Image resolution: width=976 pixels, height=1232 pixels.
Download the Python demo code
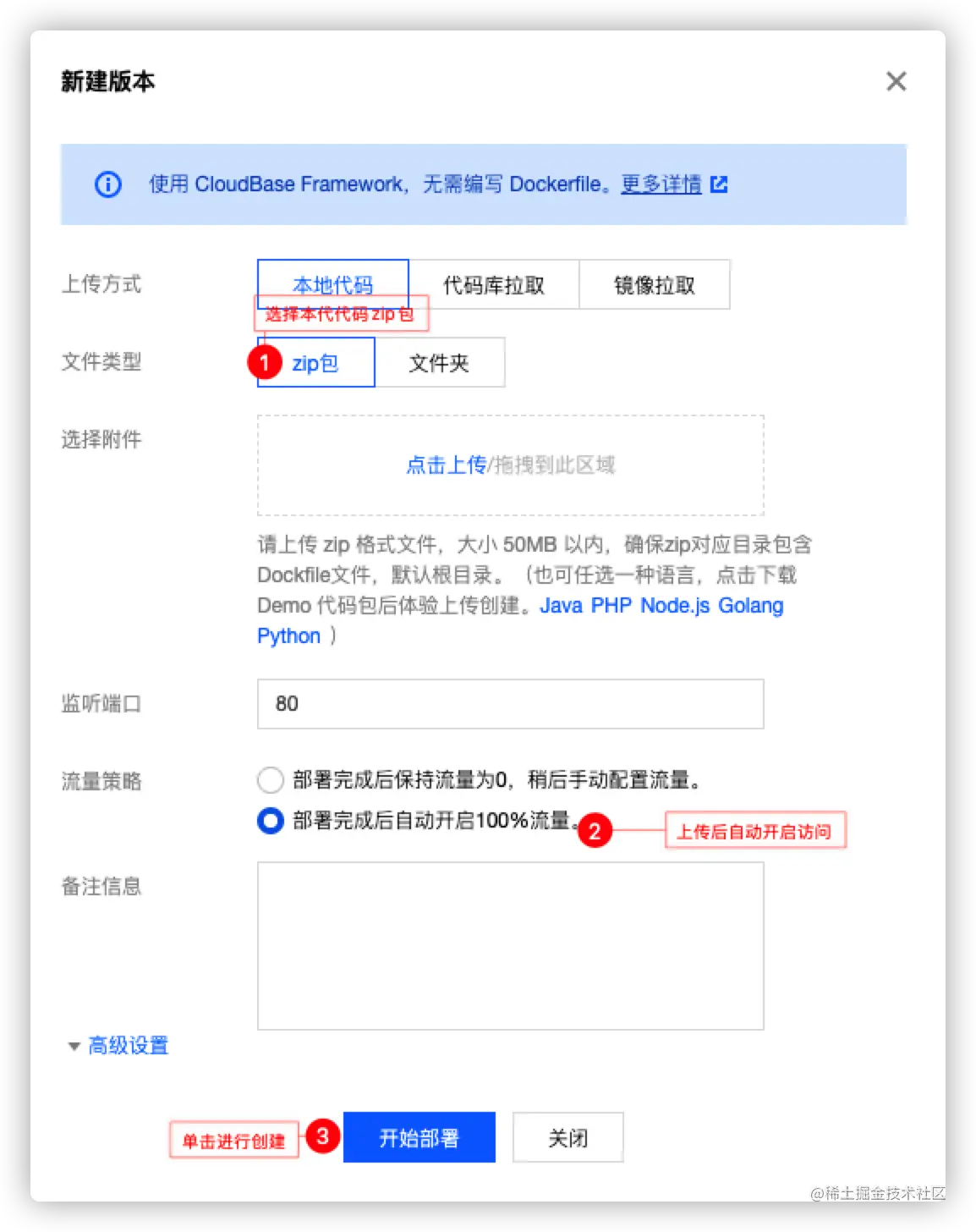(x=288, y=636)
